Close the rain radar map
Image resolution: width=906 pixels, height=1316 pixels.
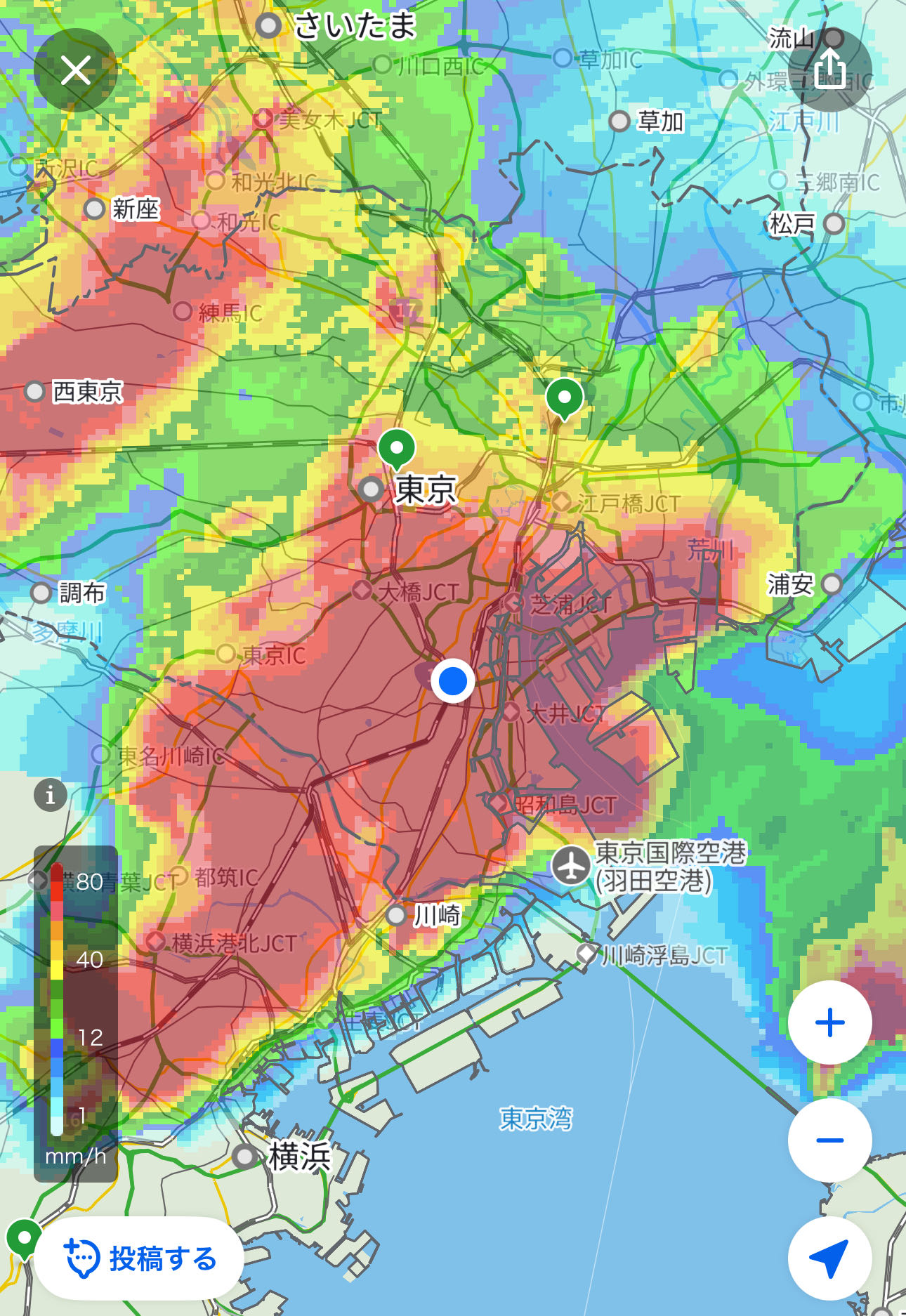(75, 70)
